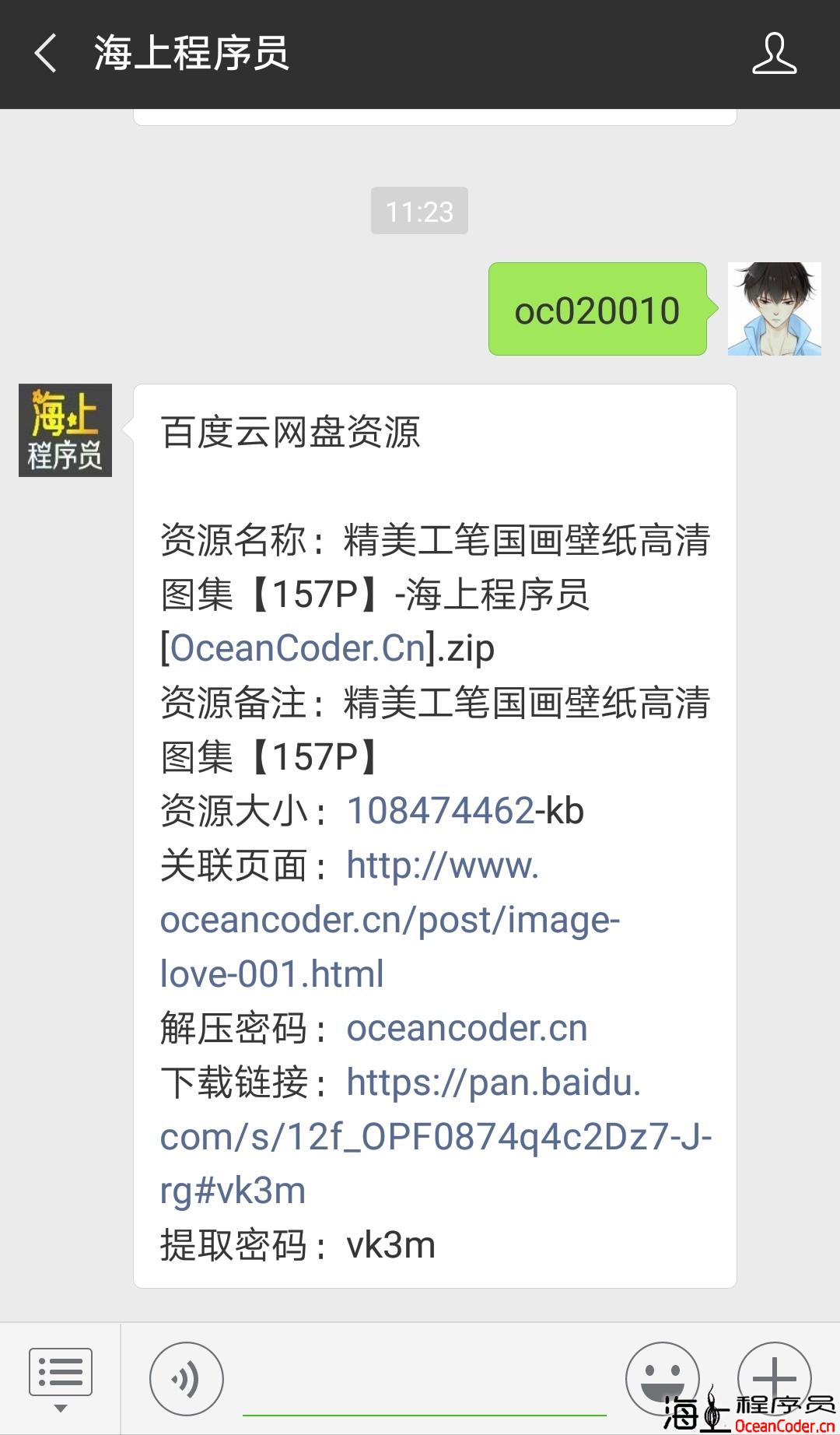This screenshot has width=840, height=1435.
Task: Switch to voice input
Action: click(x=187, y=1379)
